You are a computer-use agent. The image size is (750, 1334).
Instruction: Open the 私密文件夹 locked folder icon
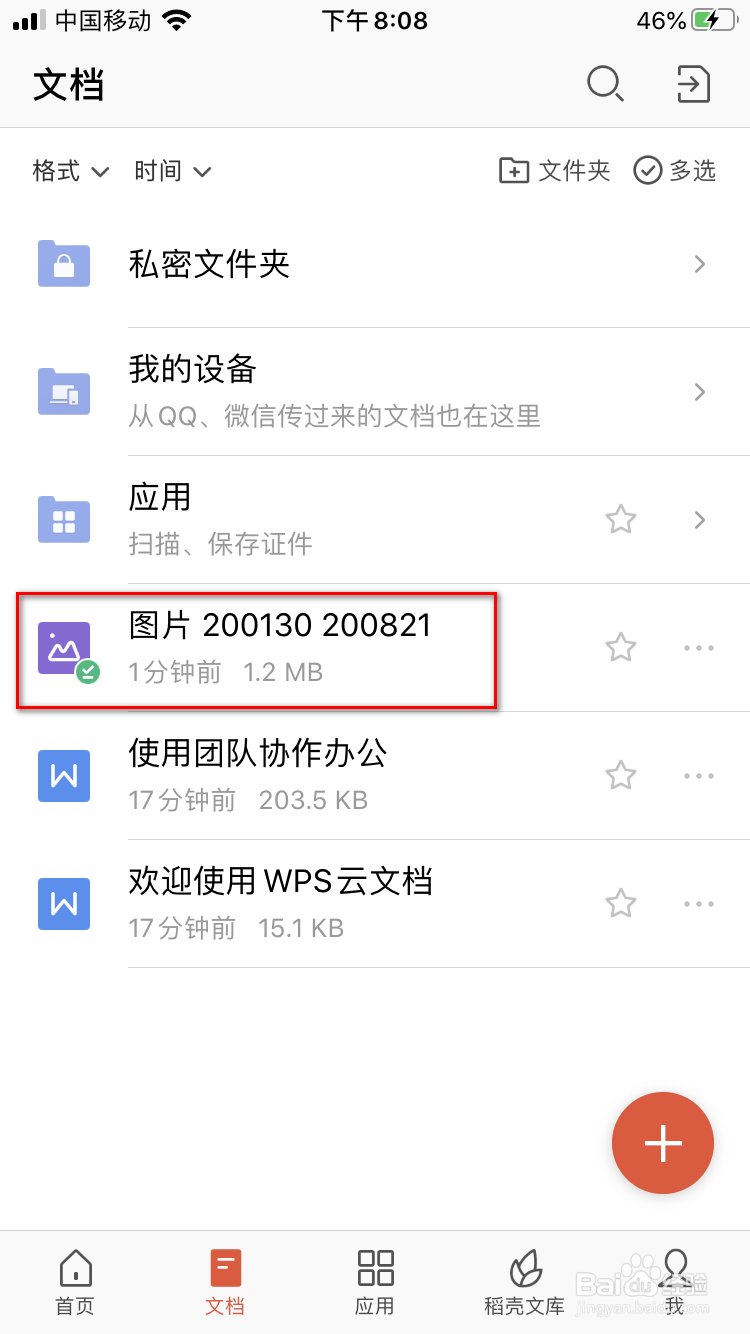click(63, 264)
